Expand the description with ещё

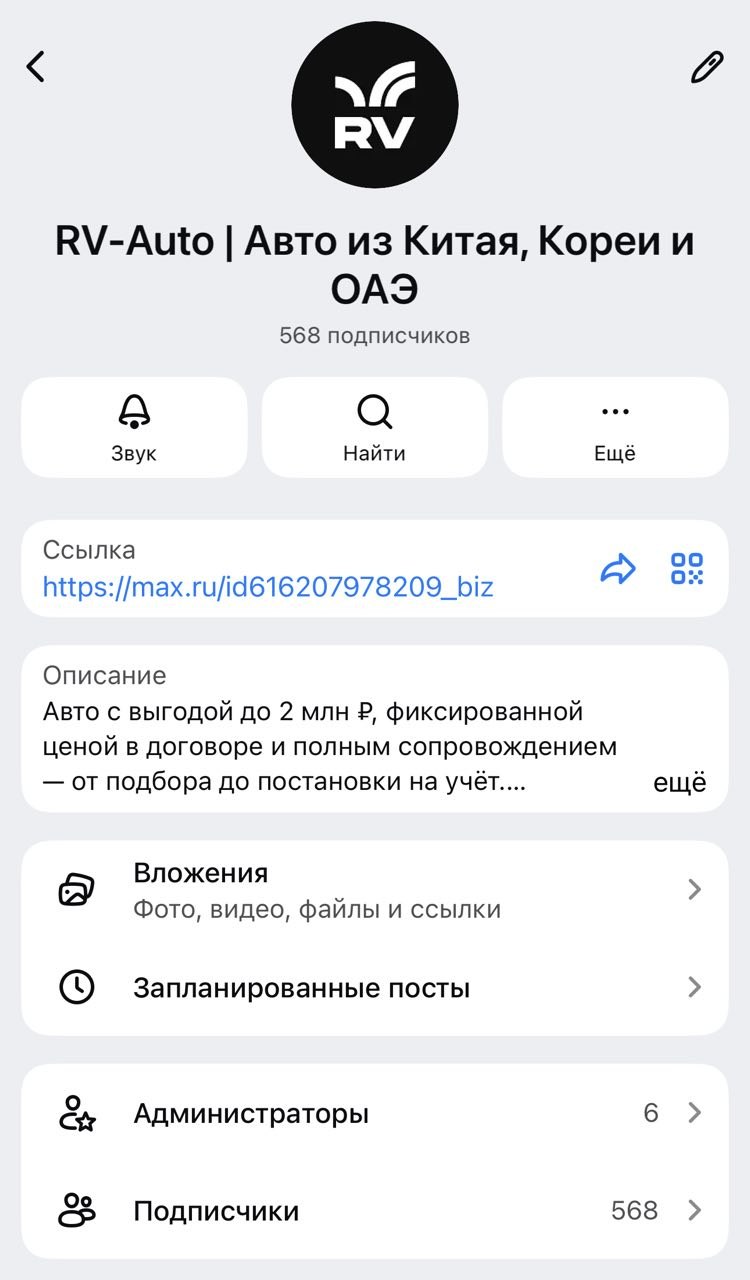click(x=680, y=782)
